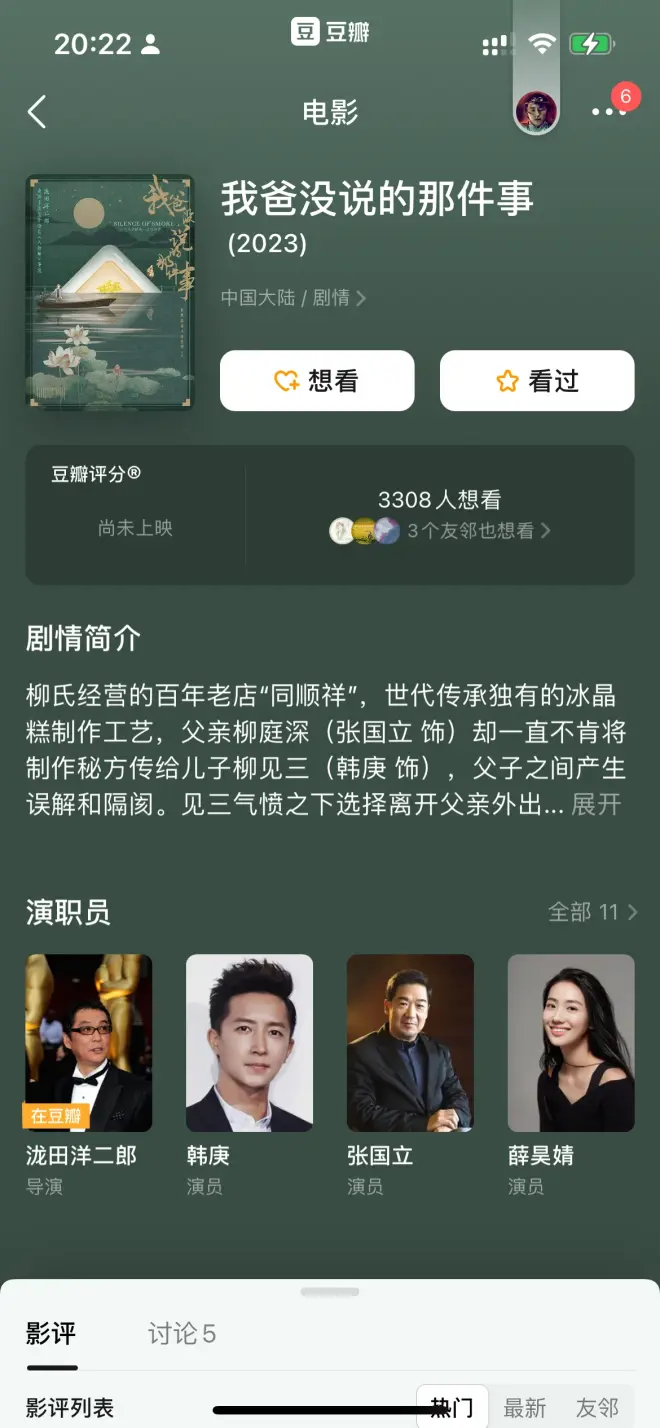
Task: Expand the plot summary with 展开
Action: [596, 804]
